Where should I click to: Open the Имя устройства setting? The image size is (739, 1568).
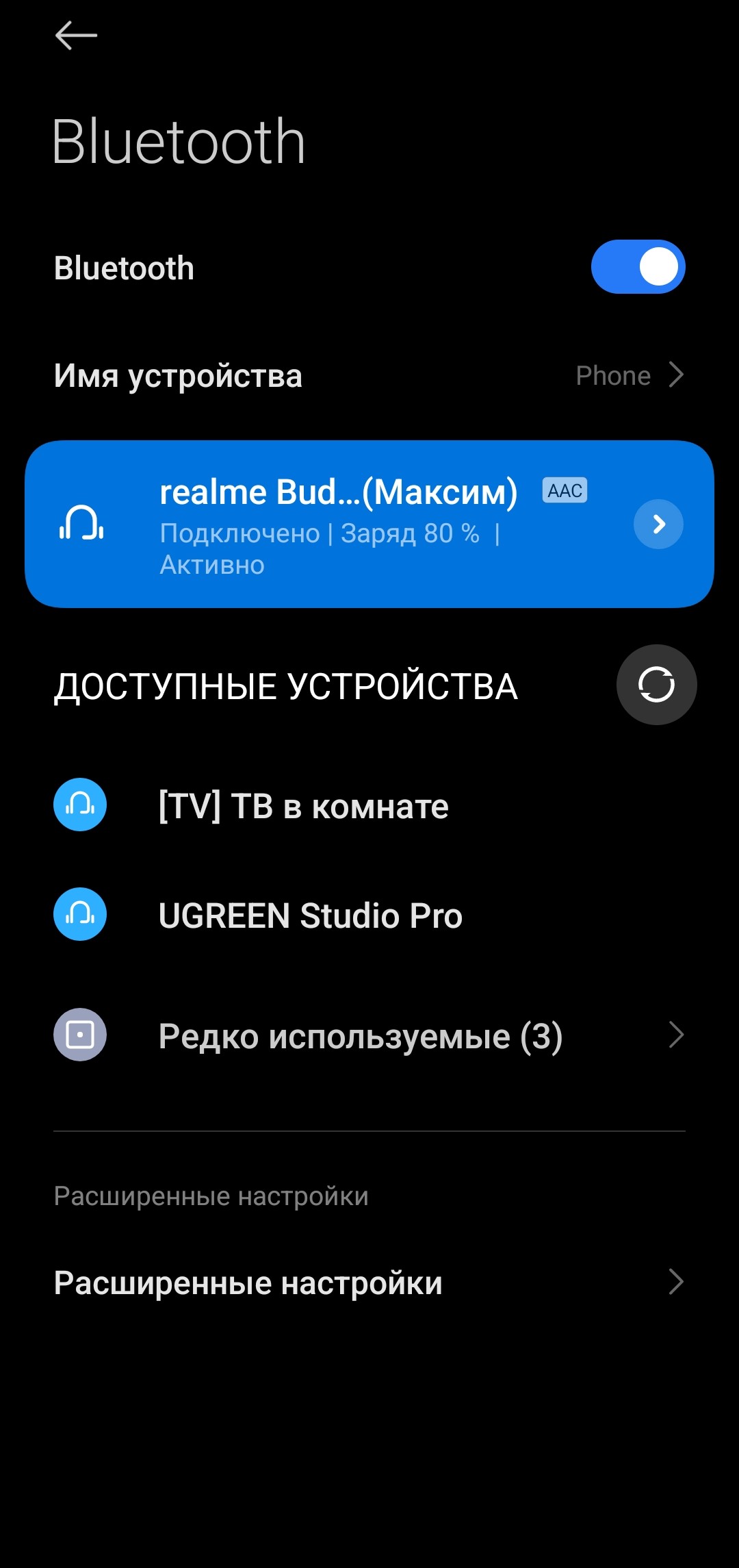(369, 376)
